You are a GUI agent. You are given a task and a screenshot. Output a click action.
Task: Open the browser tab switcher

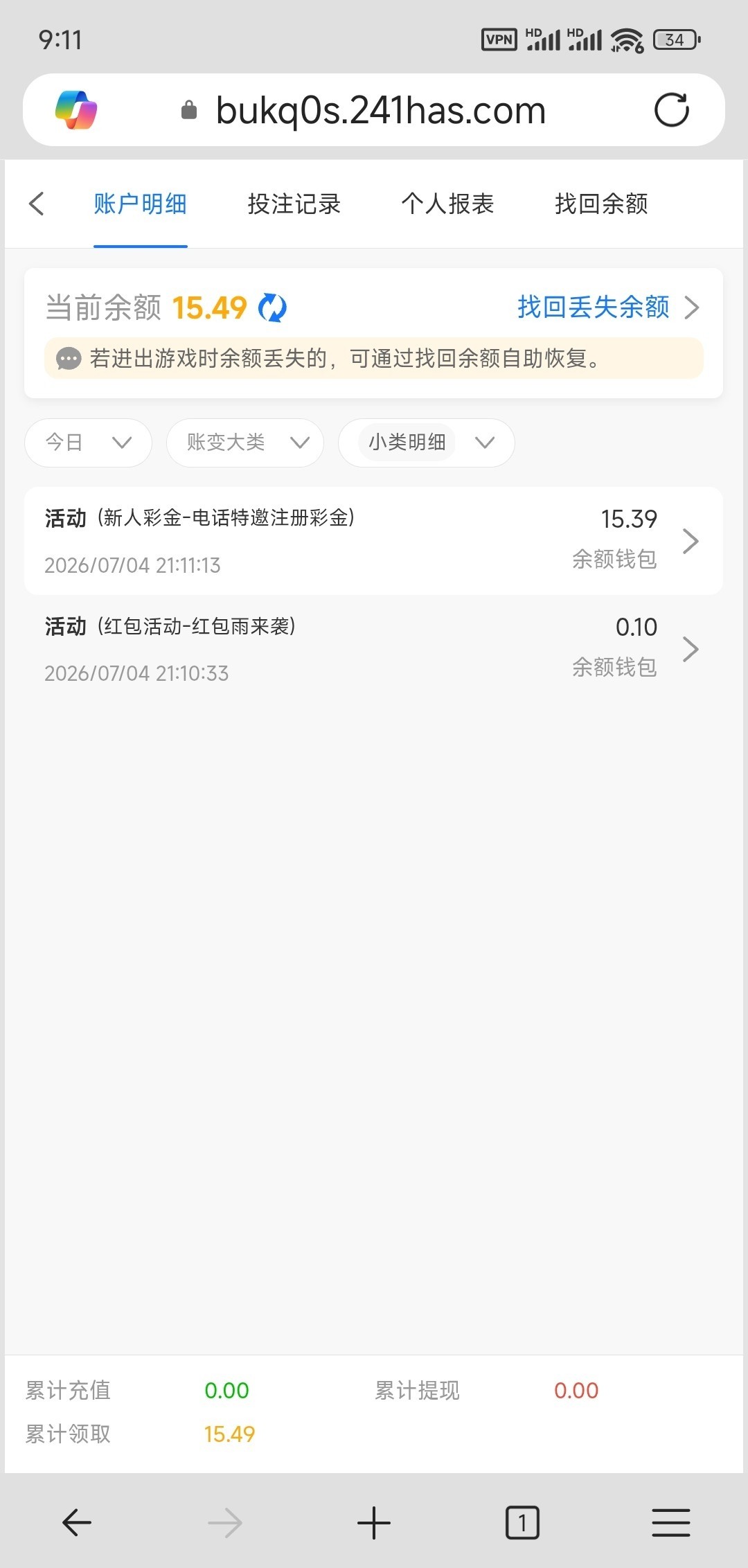point(522,1523)
